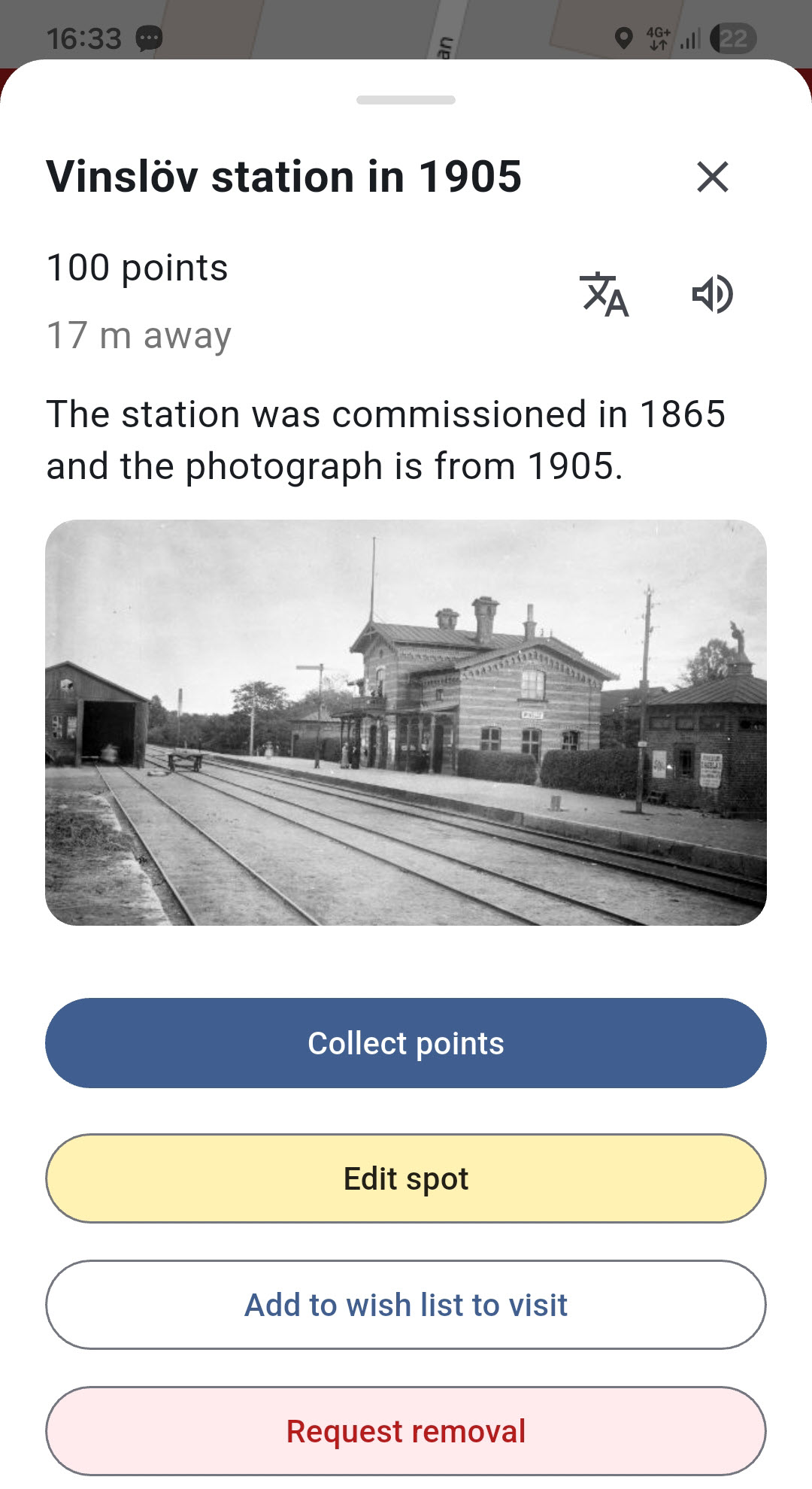Open the 1905 station photograph
This screenshot has height=1489, width=812.
406,722
